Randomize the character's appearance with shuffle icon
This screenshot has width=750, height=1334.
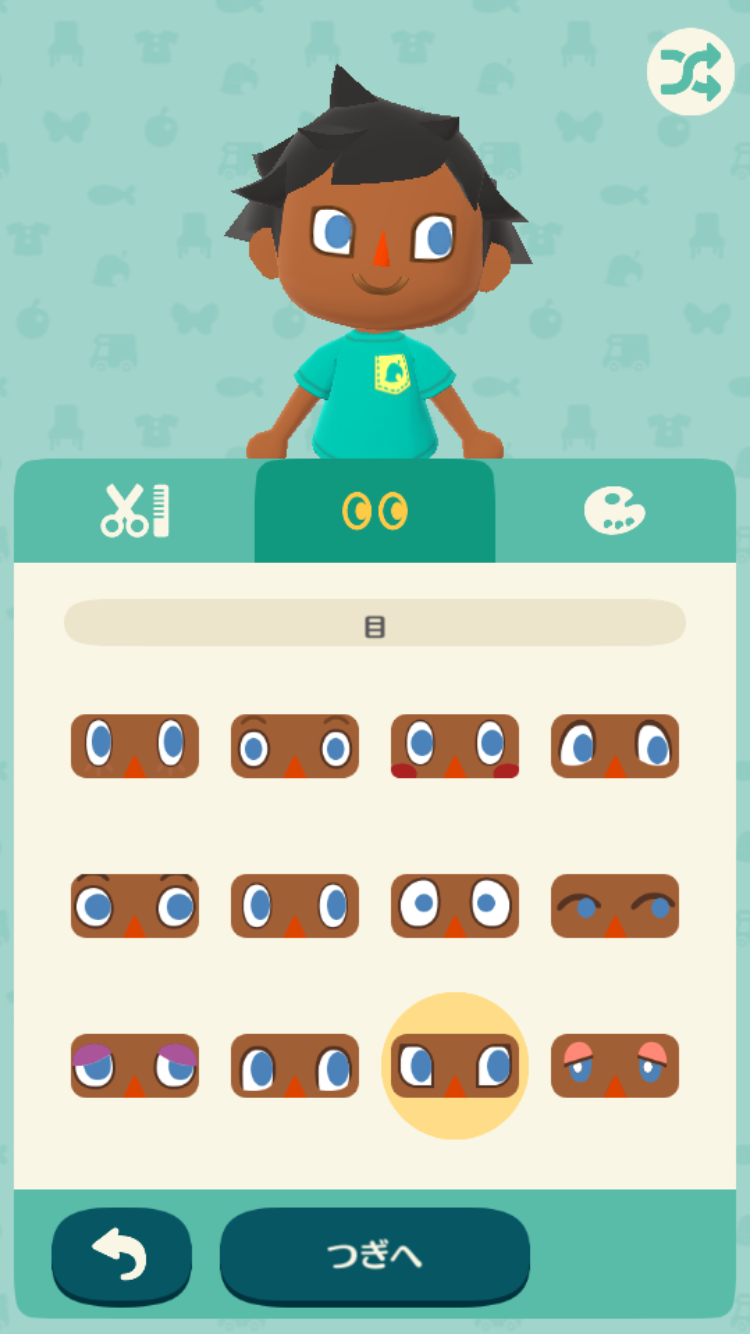pos(697,71)
